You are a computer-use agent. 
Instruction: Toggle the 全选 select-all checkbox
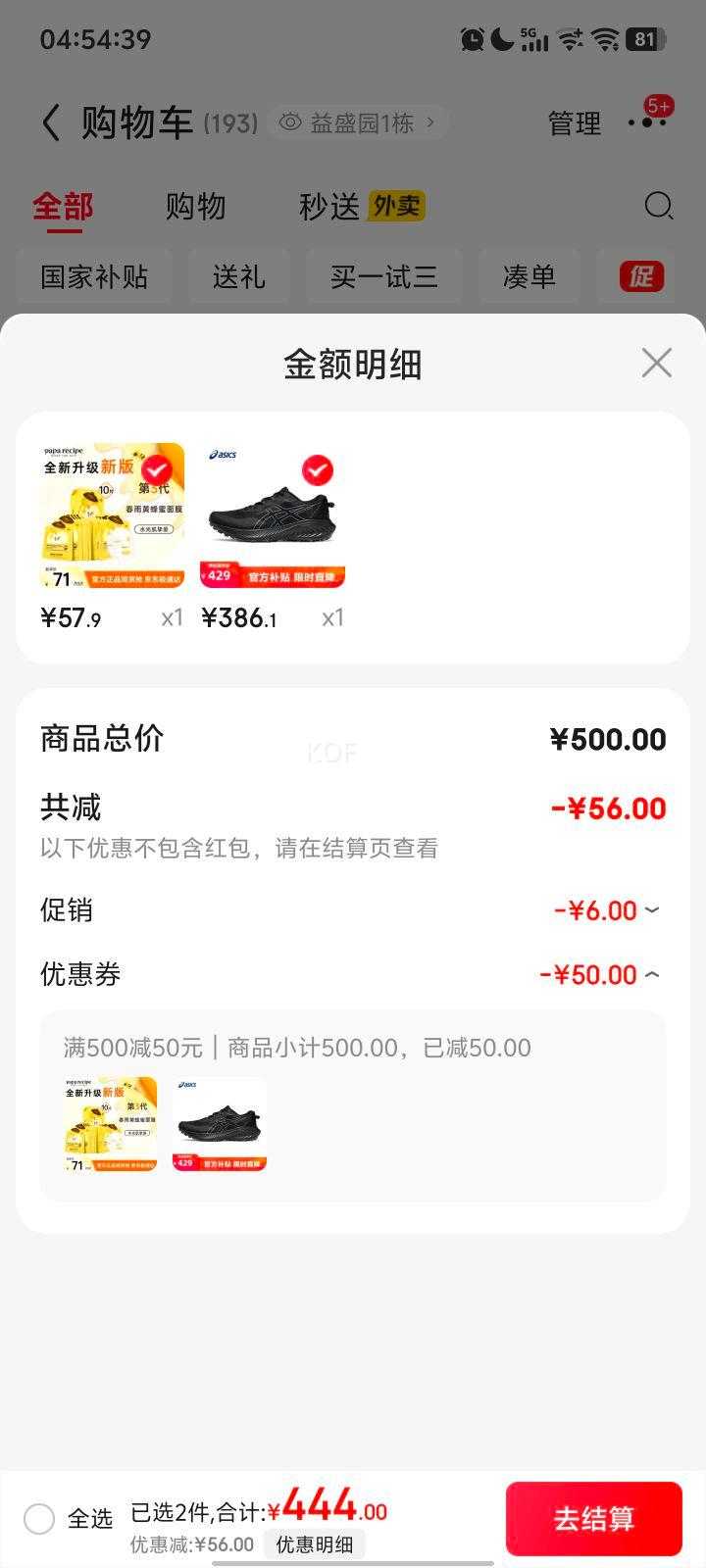coord(39,1519)
